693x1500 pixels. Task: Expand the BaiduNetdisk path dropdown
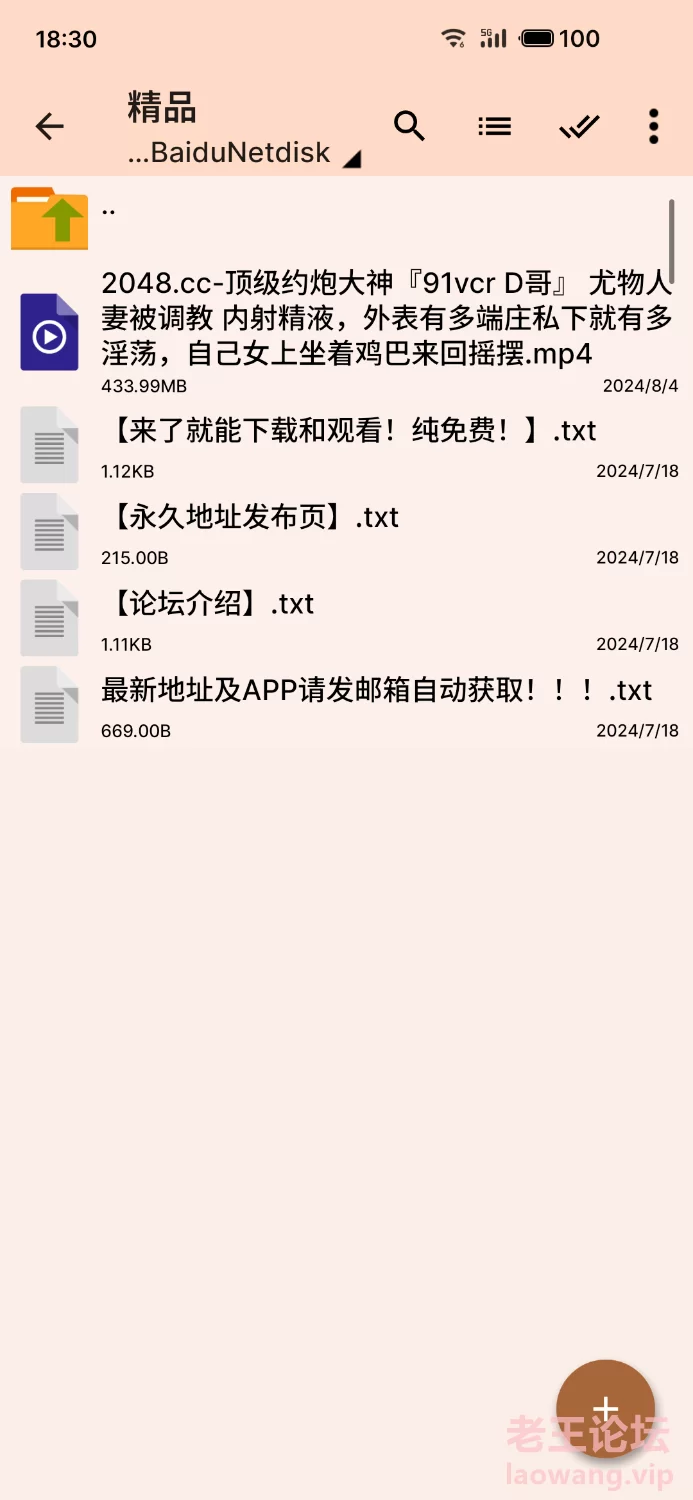[244, 153]
